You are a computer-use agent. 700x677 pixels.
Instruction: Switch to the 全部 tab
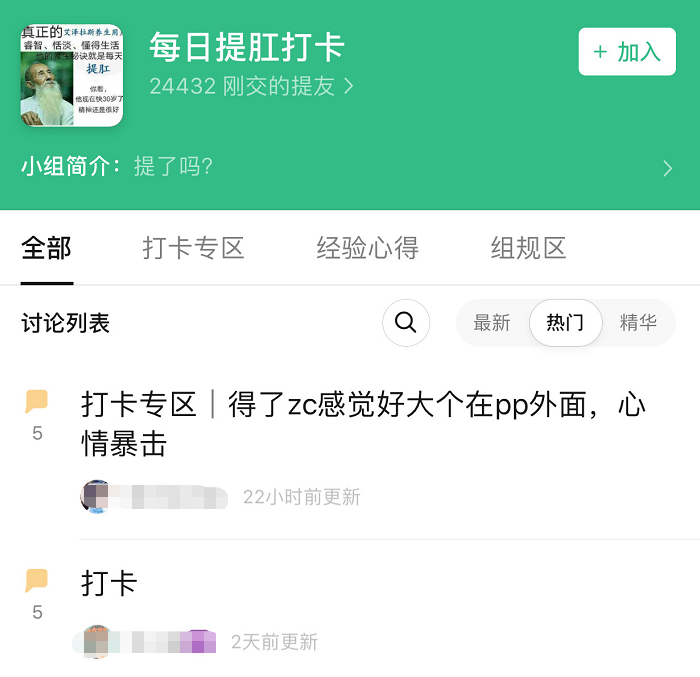click(46, 248)
